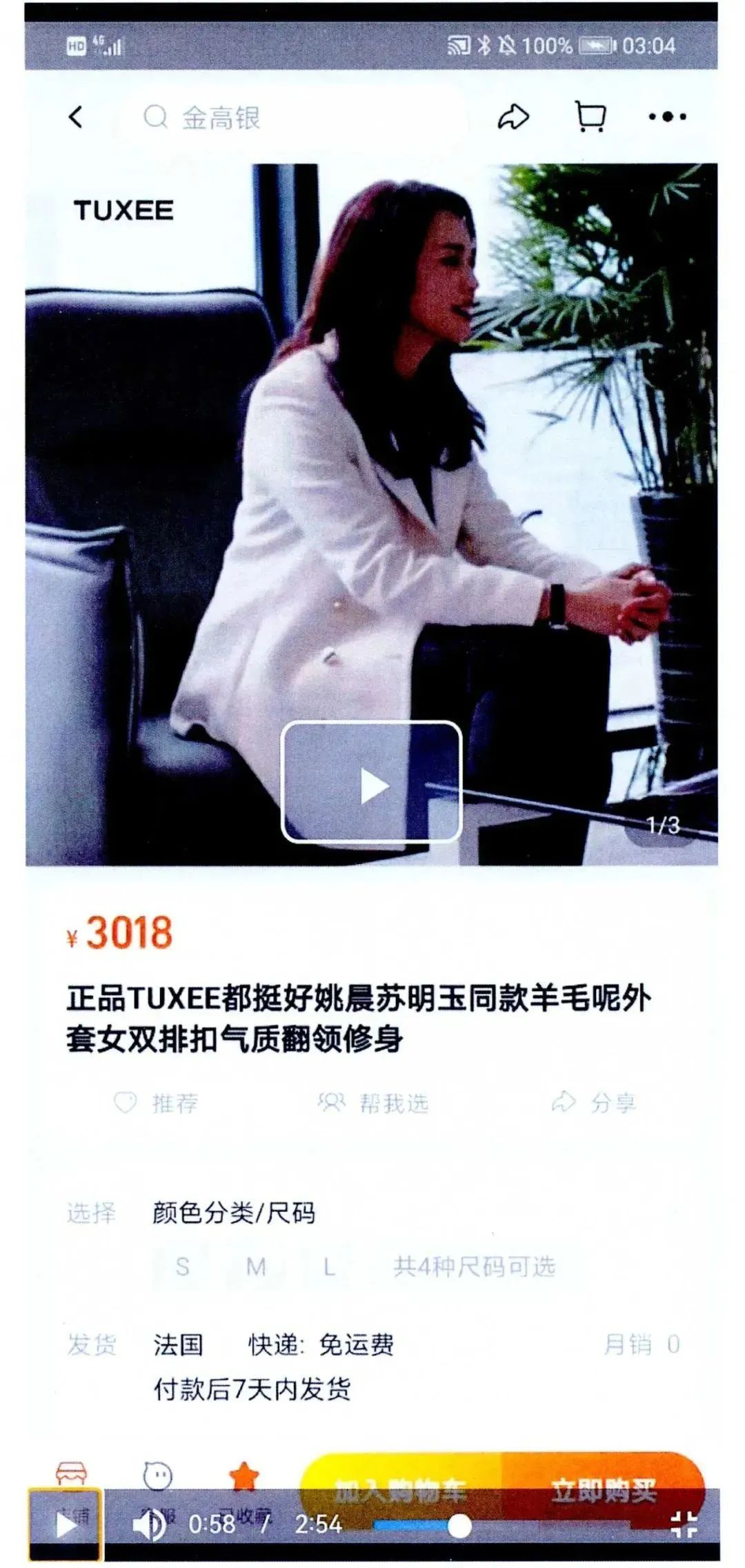Tap 分享 below the product title
Viewport: 745px width, 1568px height.
click(x=594, y=1103)
